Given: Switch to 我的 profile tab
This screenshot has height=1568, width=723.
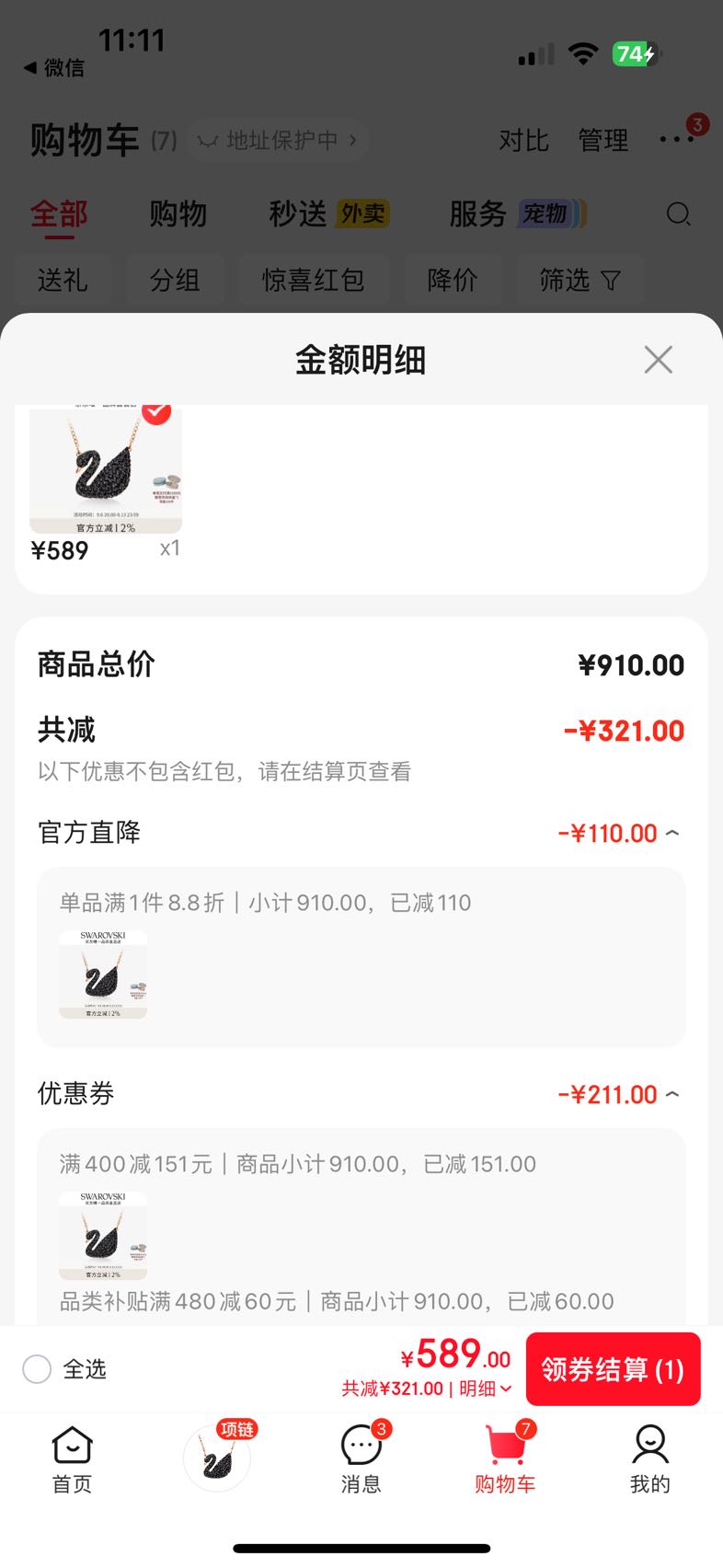Looking at the screenshot, I should point(650,1459).
